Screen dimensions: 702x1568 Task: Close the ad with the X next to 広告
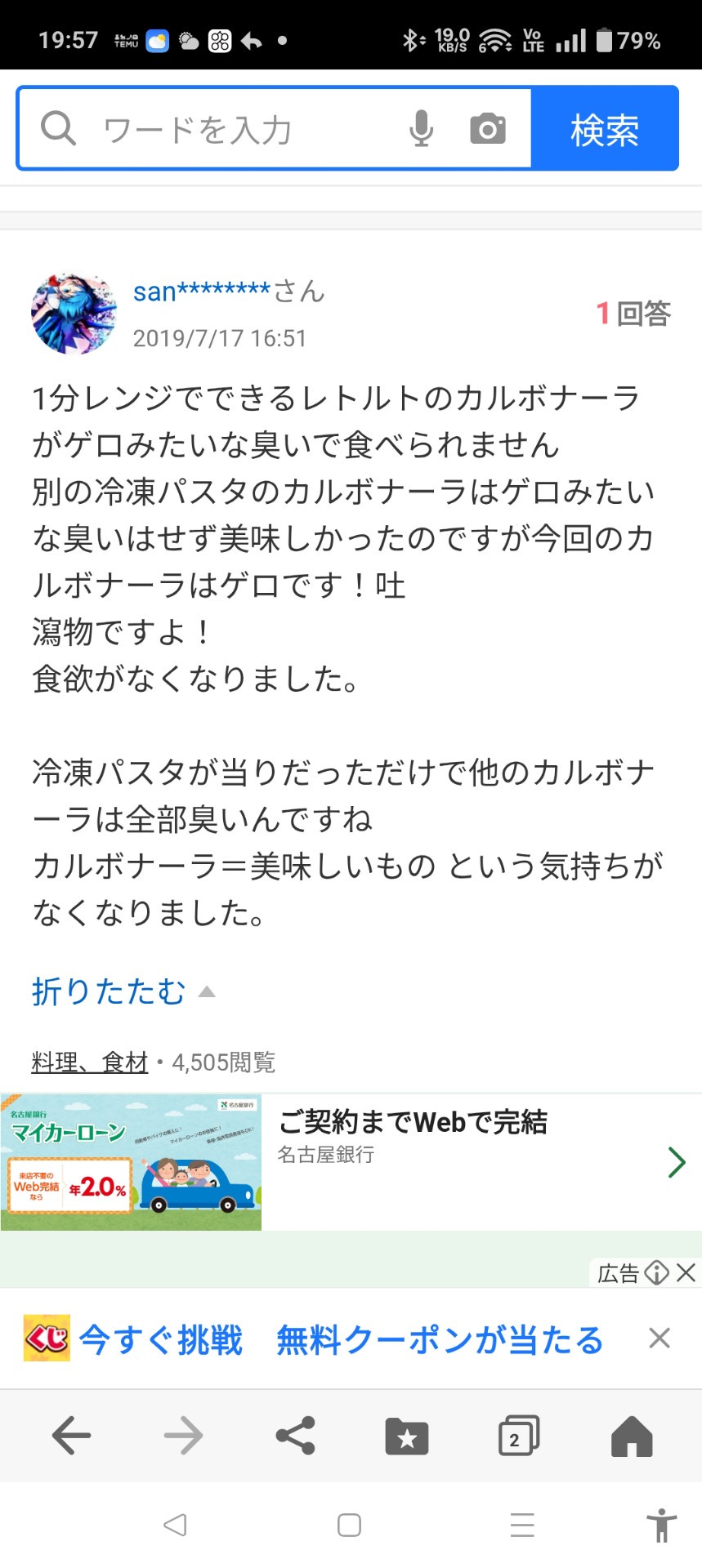pyautogui.click(x=686, y=1272)
